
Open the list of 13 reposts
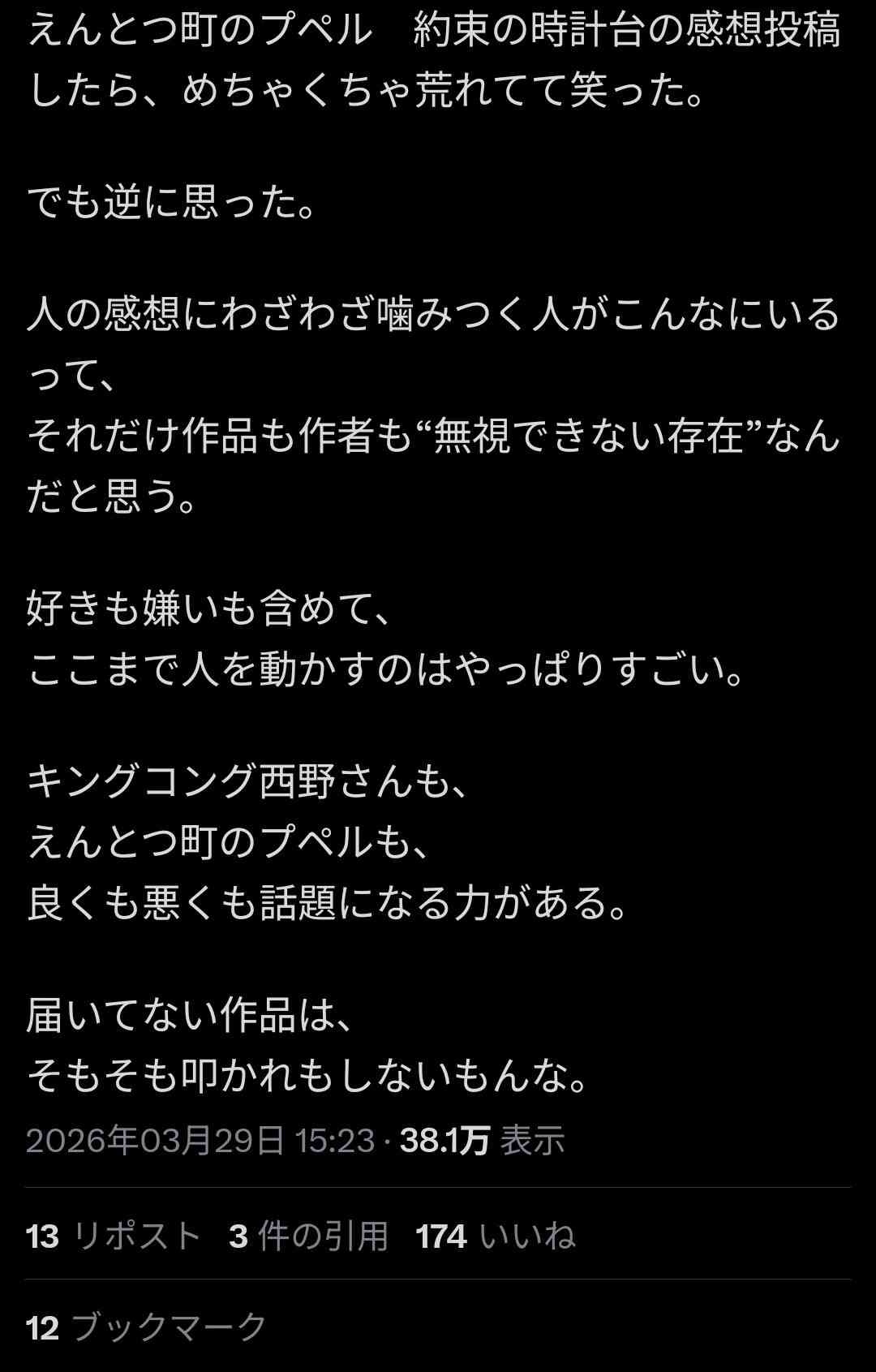click(114, 1237)
